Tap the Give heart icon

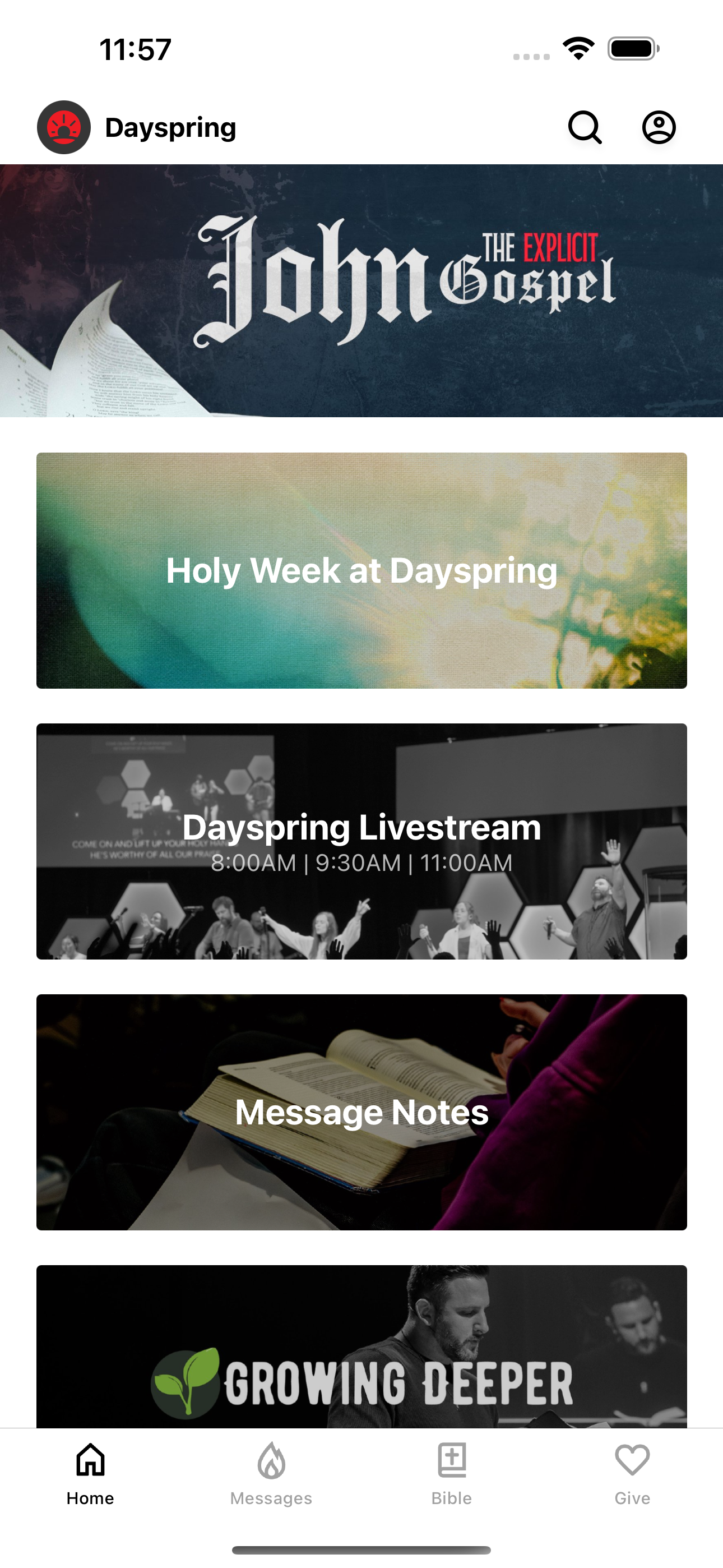coord(632,1460)
